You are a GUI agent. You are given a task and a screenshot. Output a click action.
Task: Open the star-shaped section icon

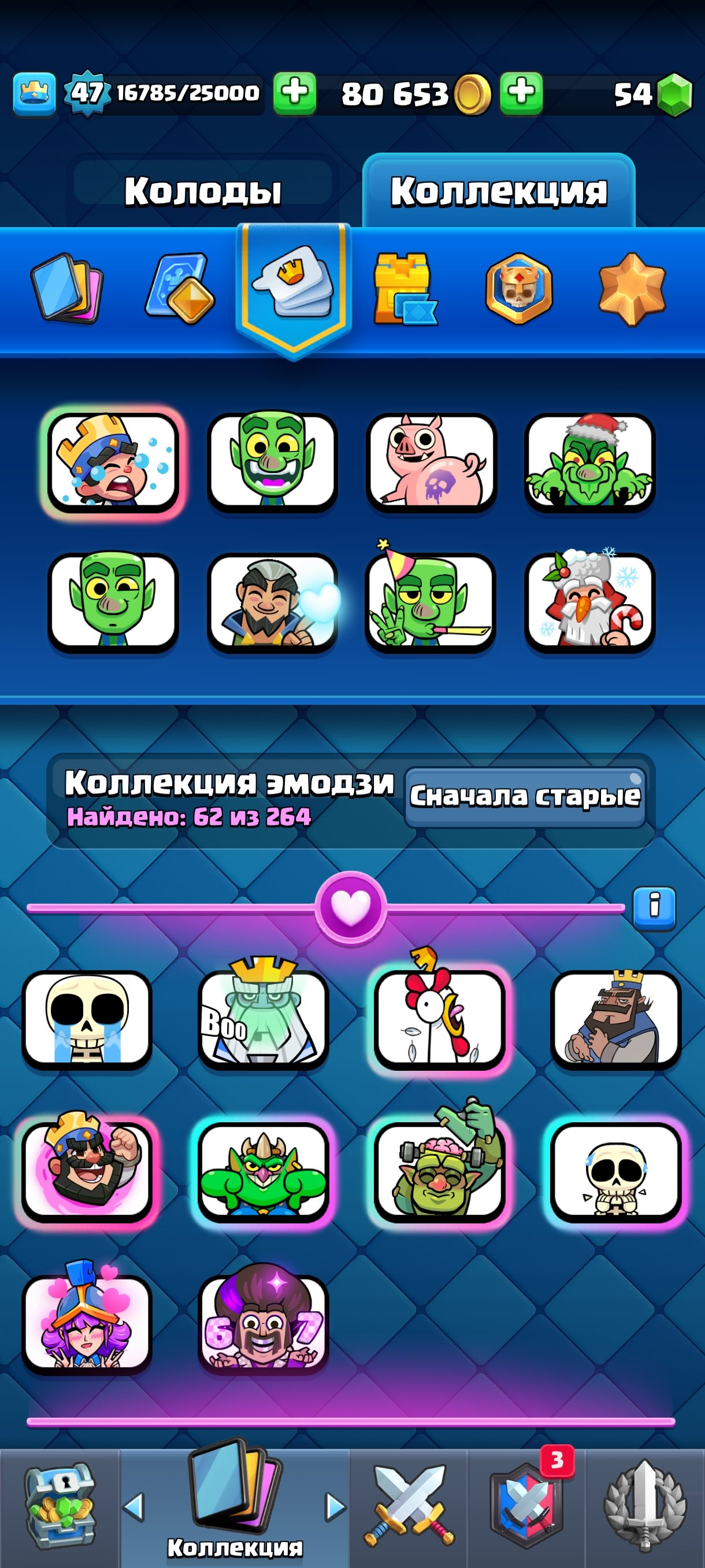[632, 289]
